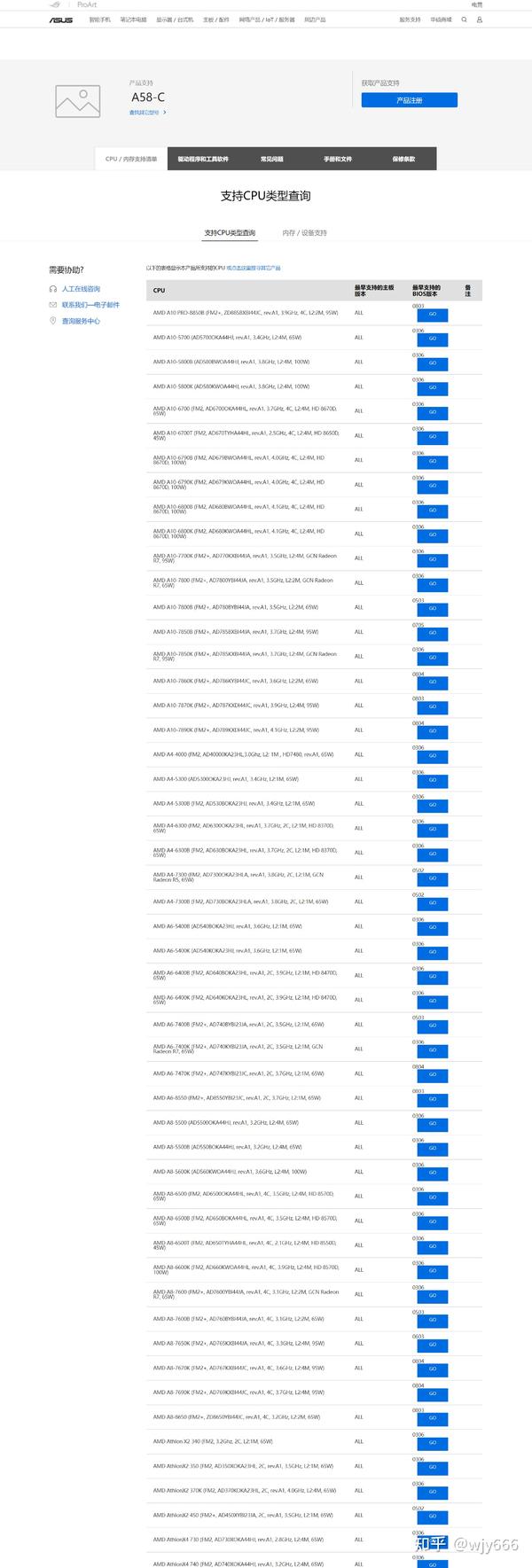Image resolution: width=532 pixels, height=1568 pixels.
Task: Tap the 查找其它型号 link
Action: point(147,113)
